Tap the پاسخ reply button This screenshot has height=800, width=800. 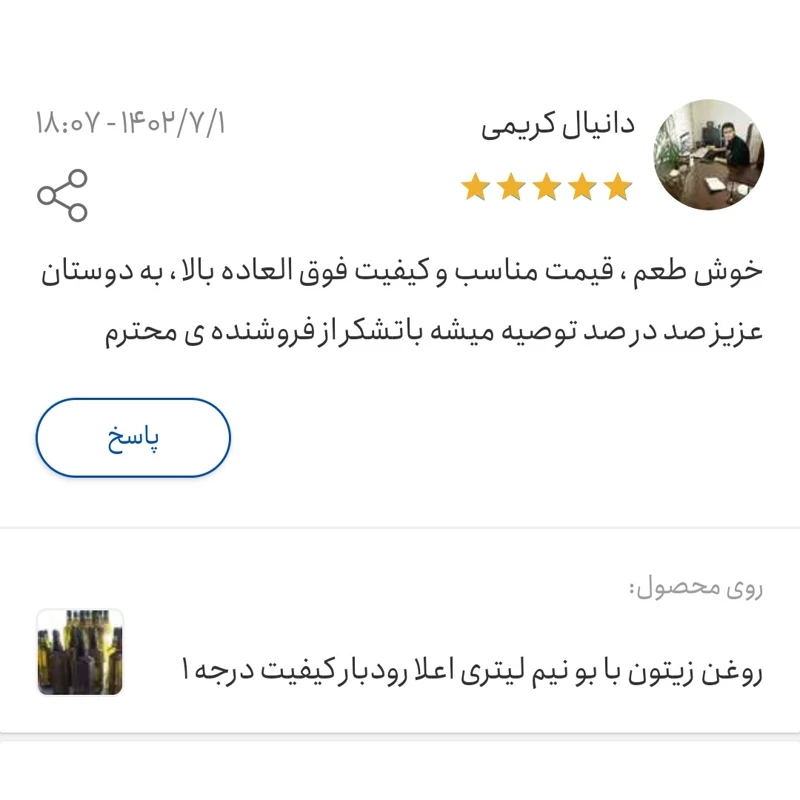pos(133,438)
